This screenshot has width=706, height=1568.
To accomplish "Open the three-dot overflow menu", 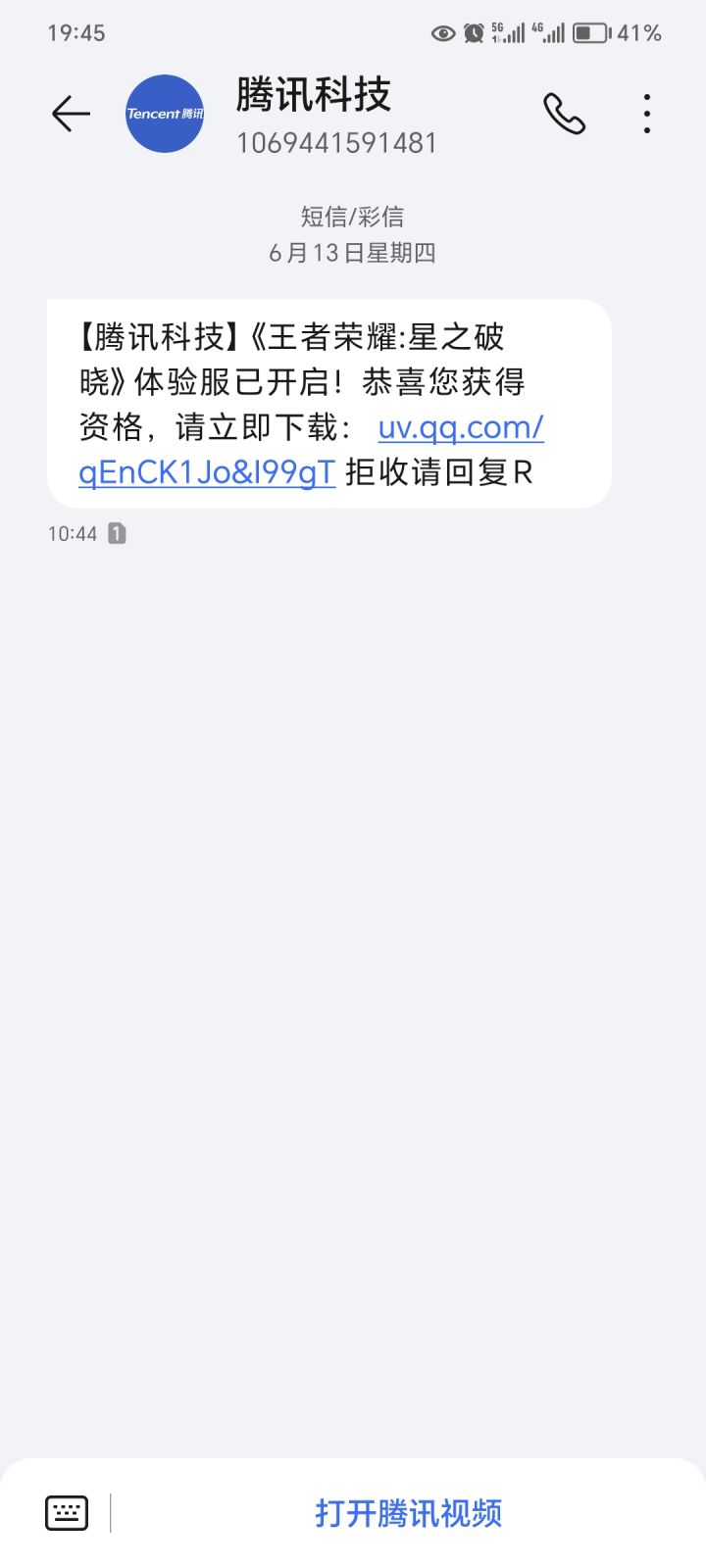I will [647, 114].
